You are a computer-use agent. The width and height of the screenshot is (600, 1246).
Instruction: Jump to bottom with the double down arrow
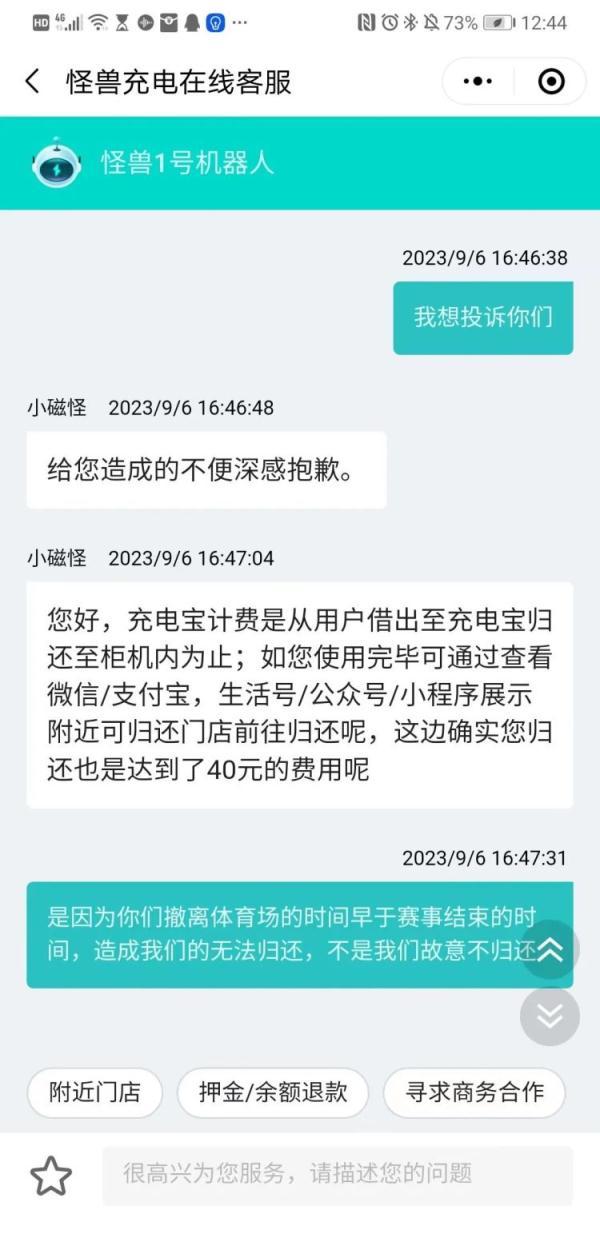coord(549,1016)
